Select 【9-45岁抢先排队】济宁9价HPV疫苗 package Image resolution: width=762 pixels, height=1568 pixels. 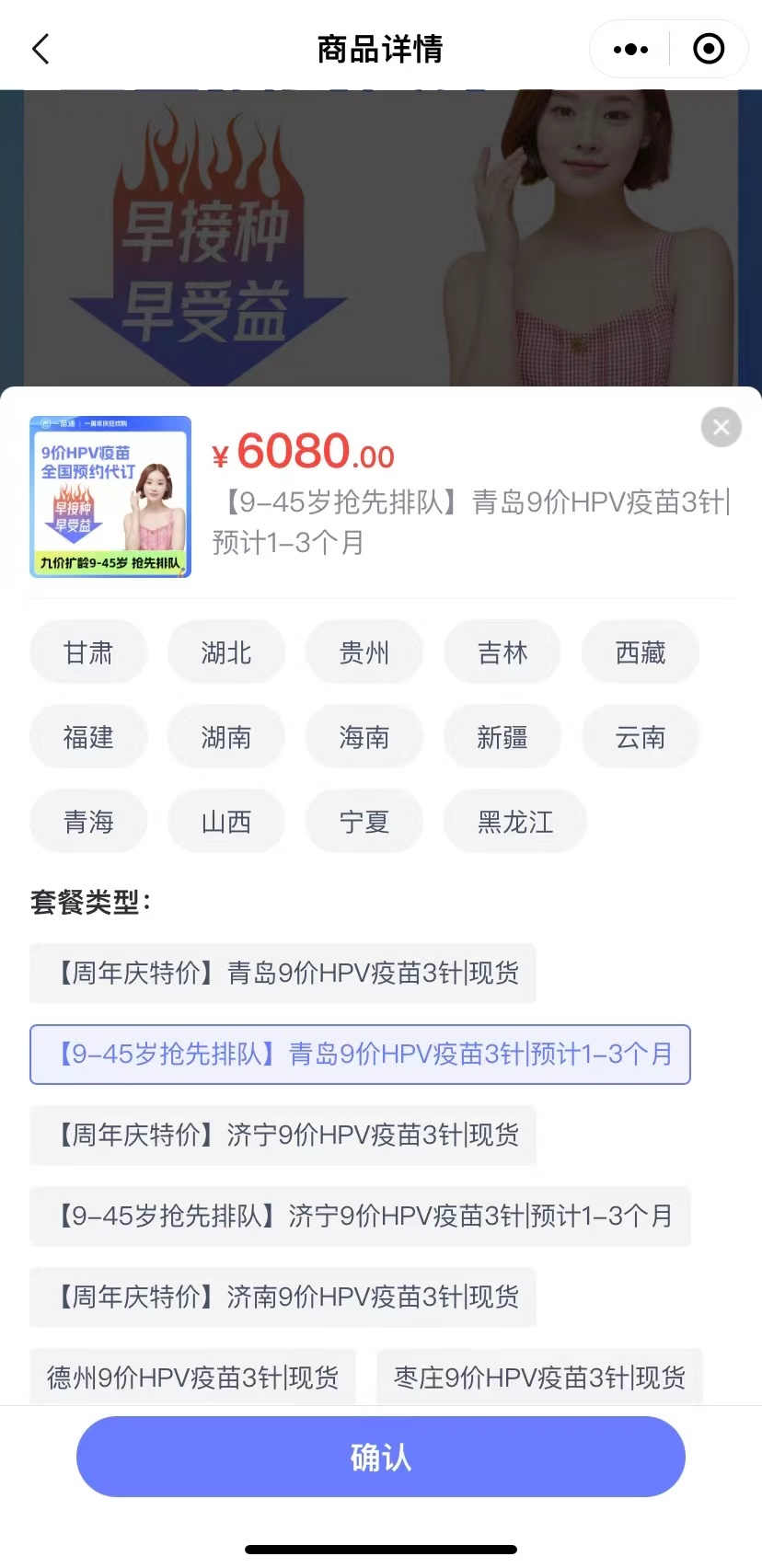click(360, 1216)
